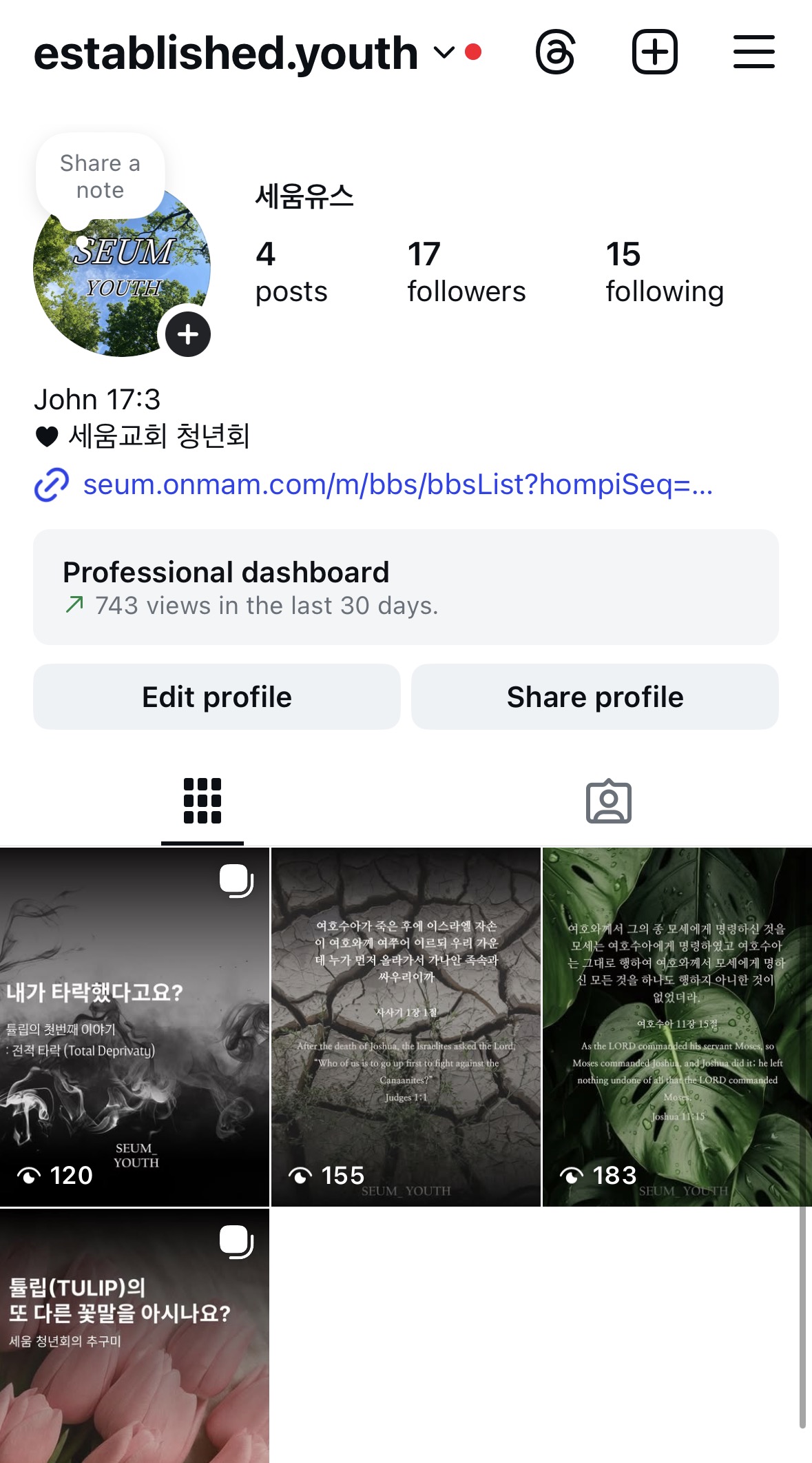Screen dimensions: 812x1463
Task: Switch to the posts grid tab
Action: coord(202,801)
